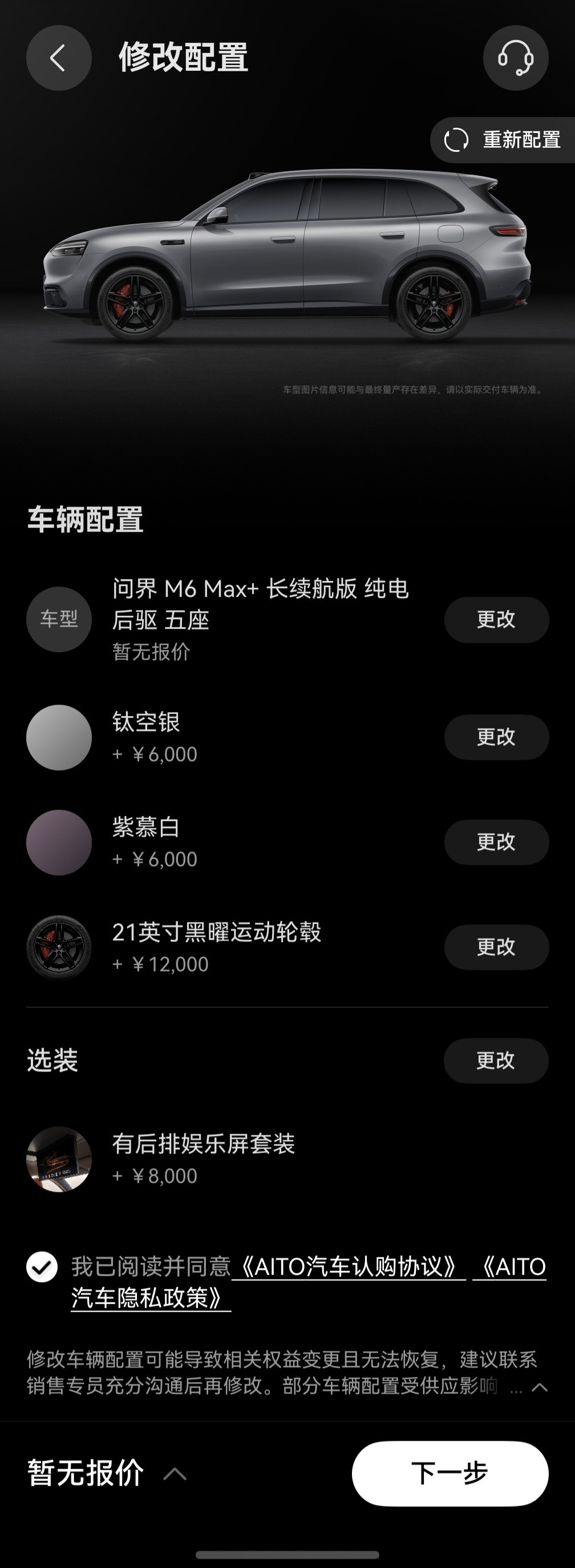
Task: Change the 问界 M6 Max+ model via 更改
Action: coord(496,619)
